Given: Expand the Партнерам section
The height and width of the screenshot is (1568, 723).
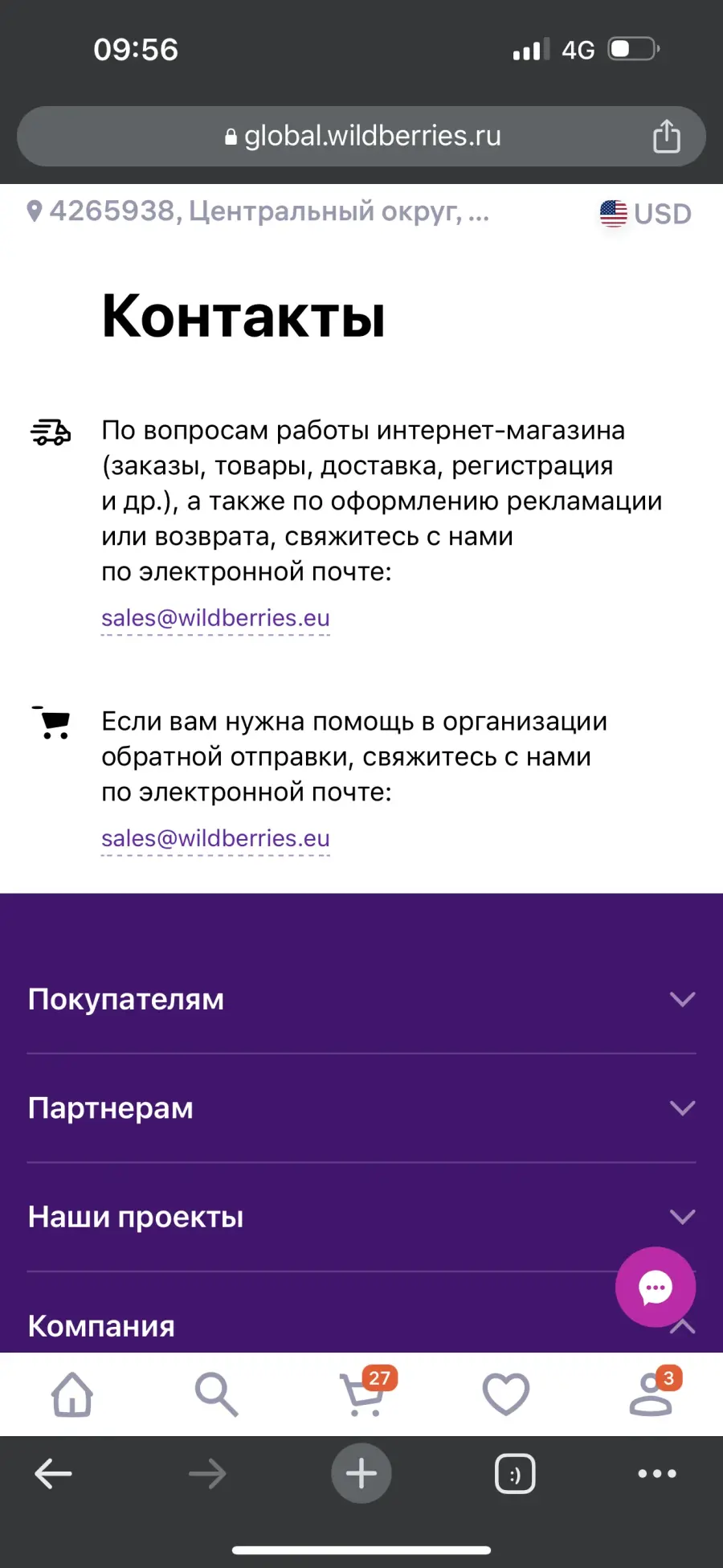Looking at the screenshot, I should pos(361,1108).
